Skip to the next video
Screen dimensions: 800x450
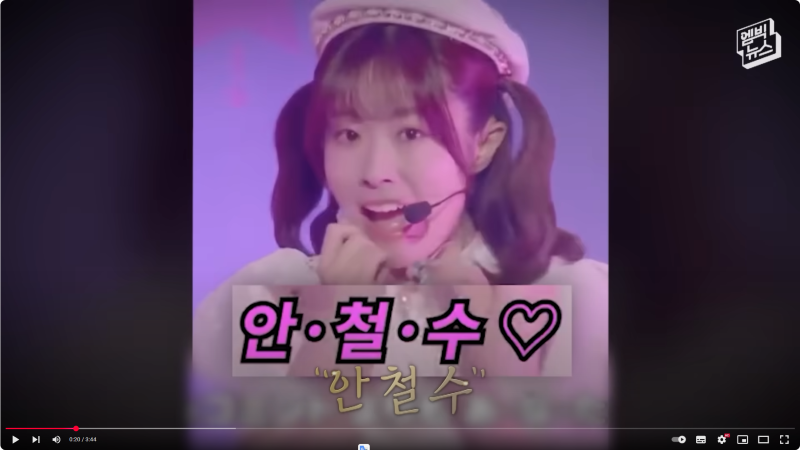[x=36, y=439]
